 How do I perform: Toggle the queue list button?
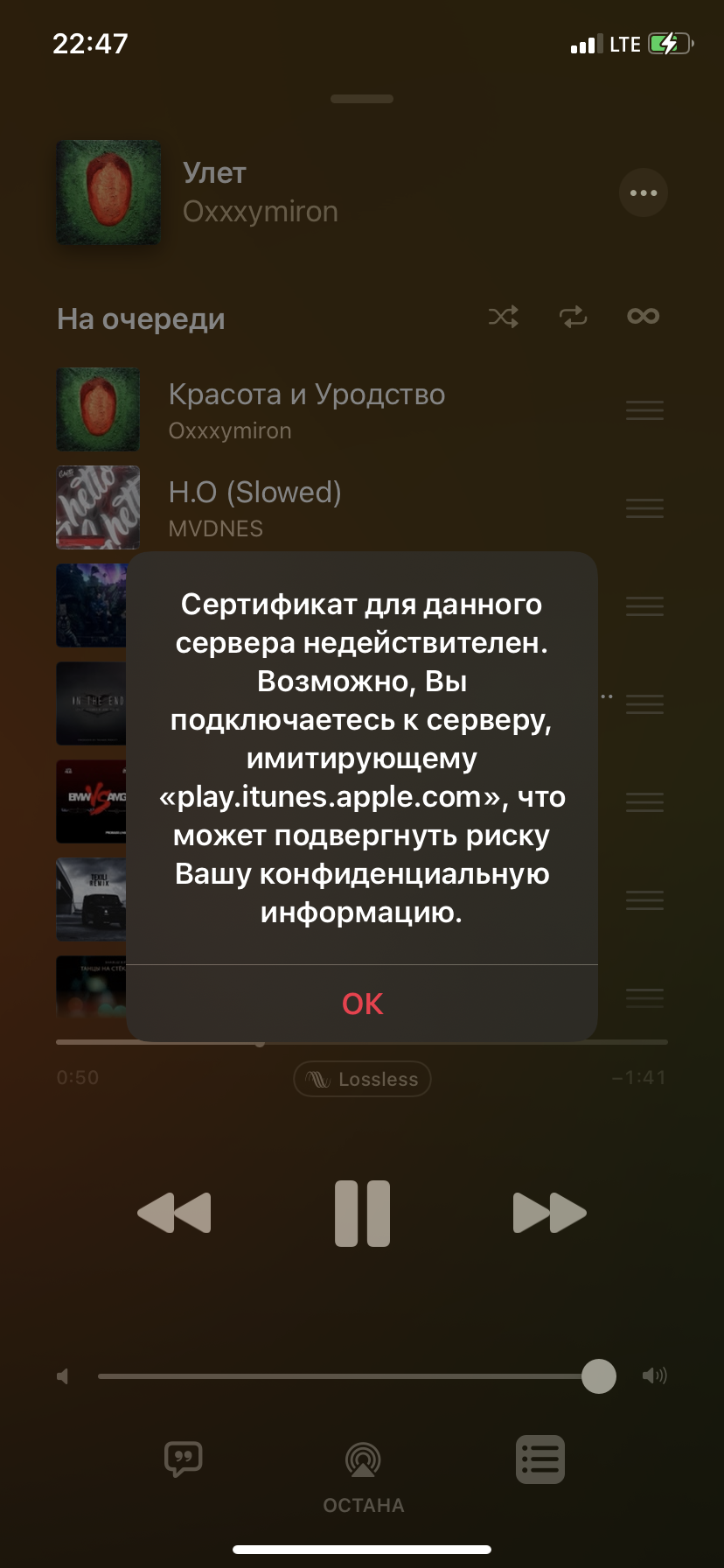[540, 1459]
